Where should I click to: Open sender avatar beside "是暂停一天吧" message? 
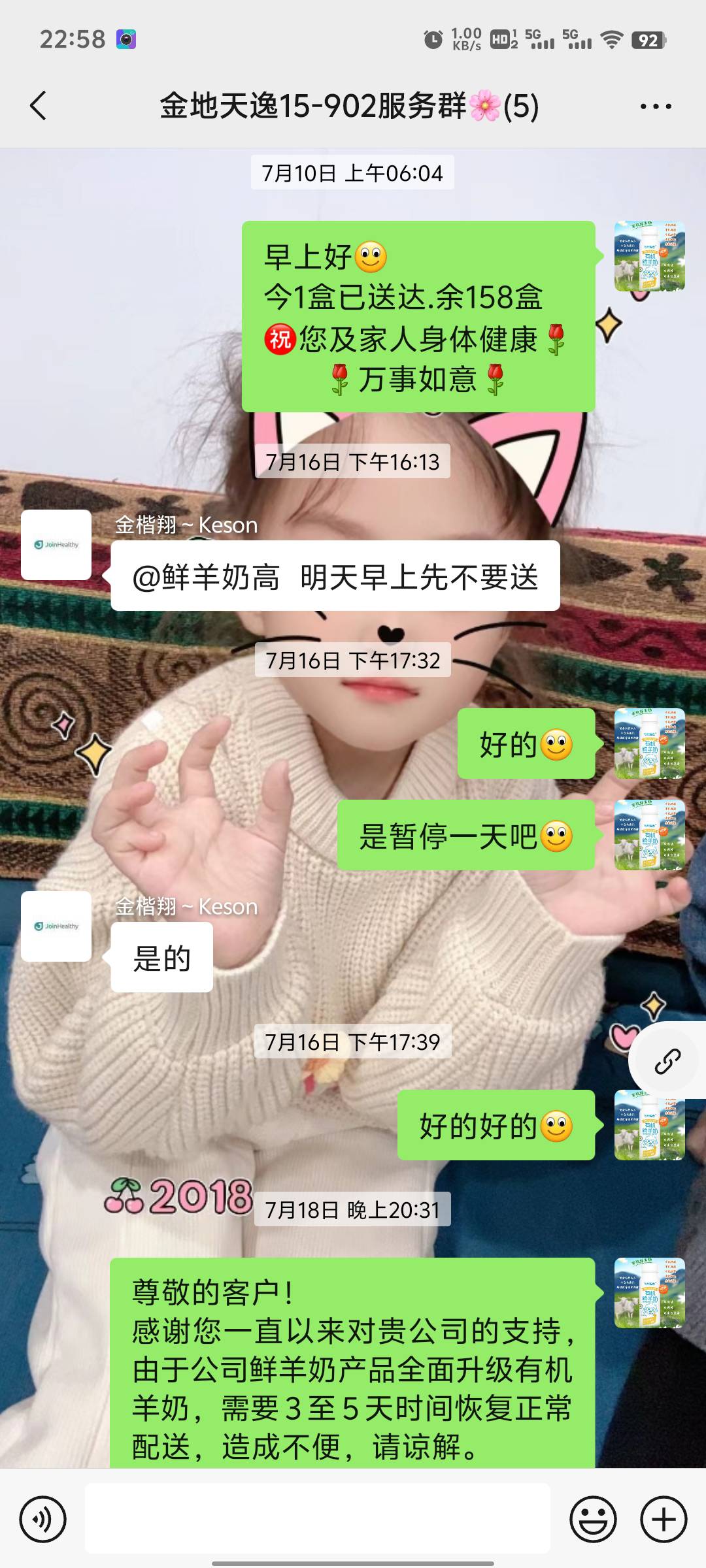coord(649,835)
